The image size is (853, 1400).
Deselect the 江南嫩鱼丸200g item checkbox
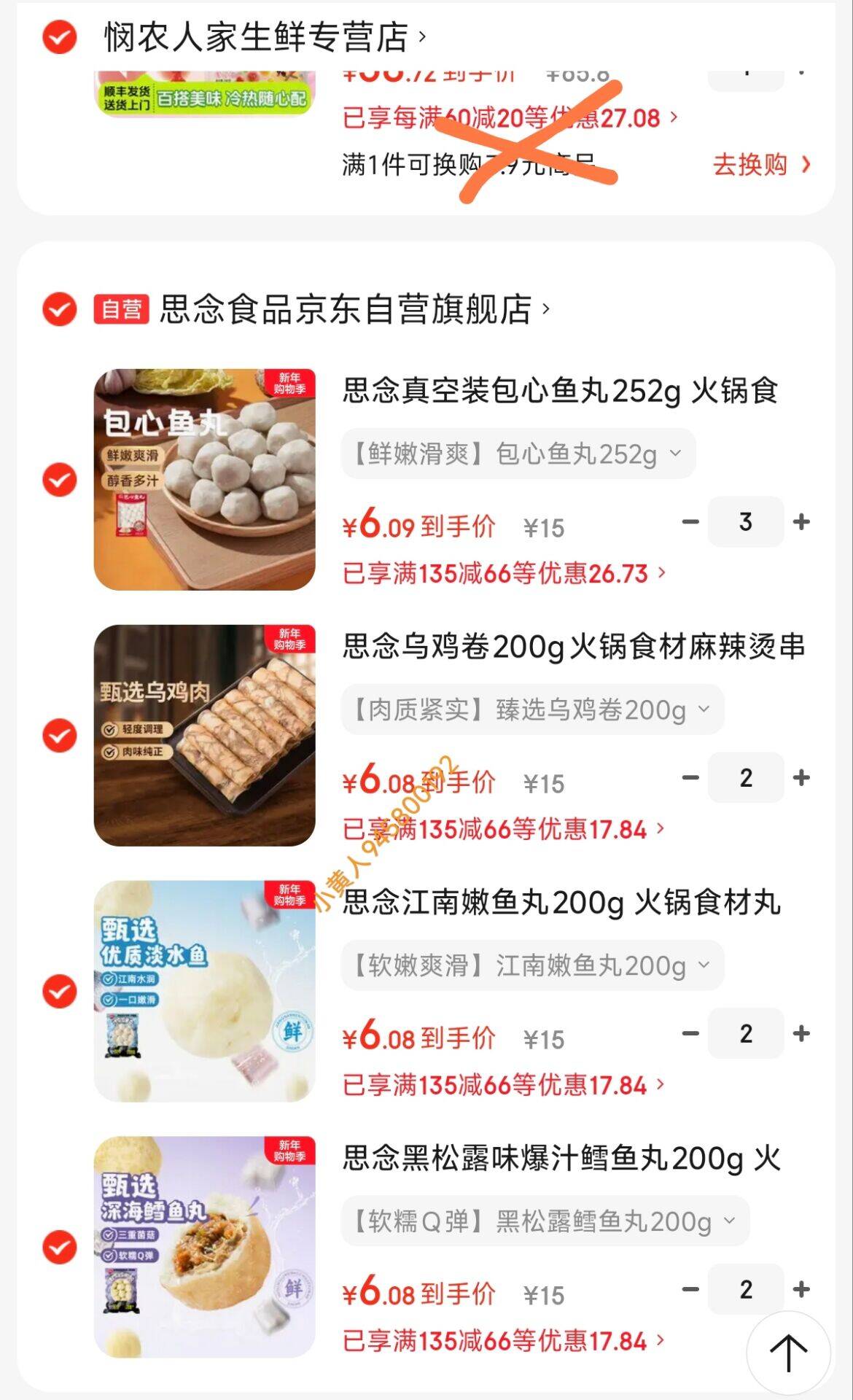[60, 992]
